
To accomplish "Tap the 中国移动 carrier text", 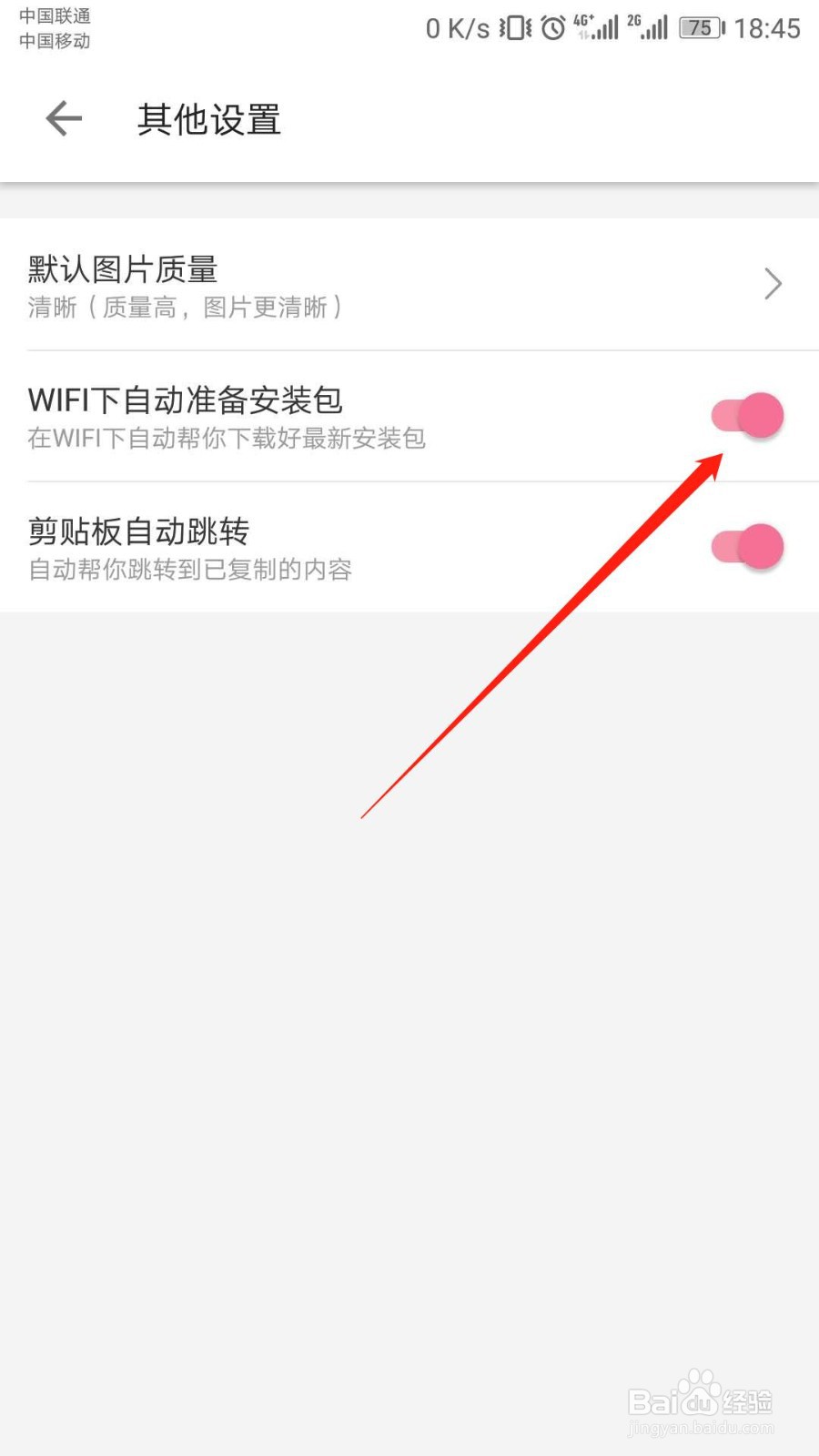I will [55, 41].
